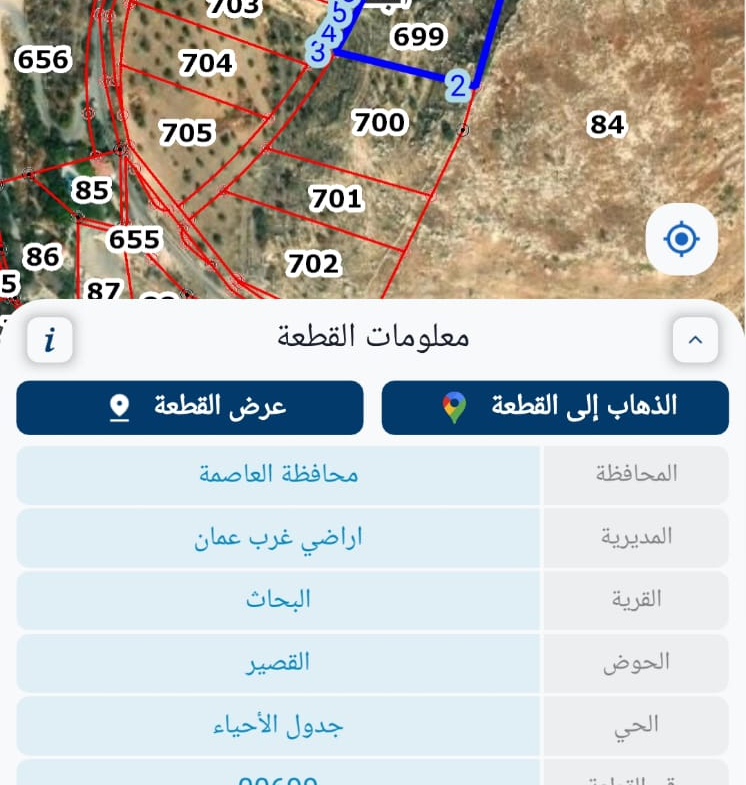
Task: Tap الذهاب إلى القطعة button
Action: pos(555,407)
